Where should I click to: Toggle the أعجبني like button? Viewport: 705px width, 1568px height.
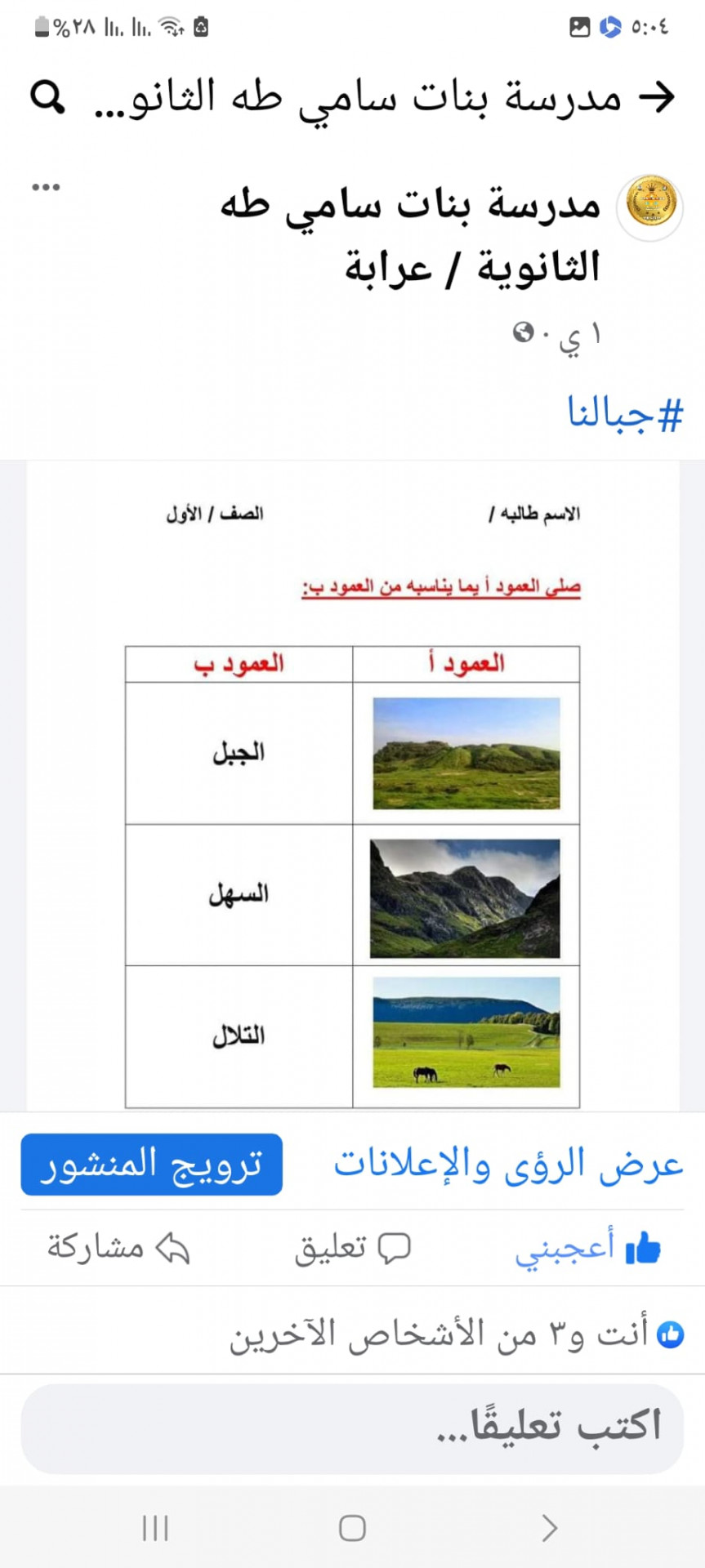pyautogui.click(x=587, y=1248)
